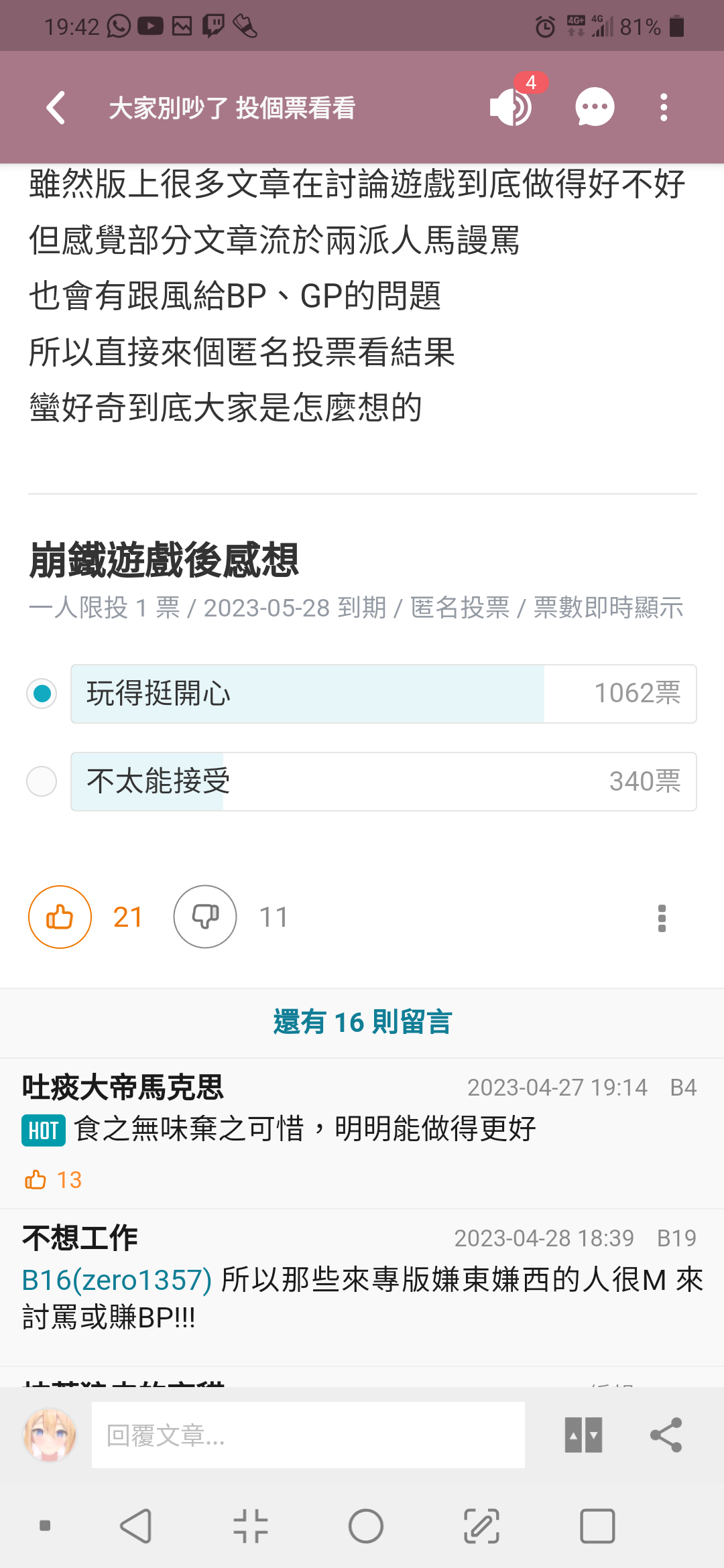This screenshot has width=724, height=1568.
Task: Open the top bar overflow menu
Action: tap(664, 107)
